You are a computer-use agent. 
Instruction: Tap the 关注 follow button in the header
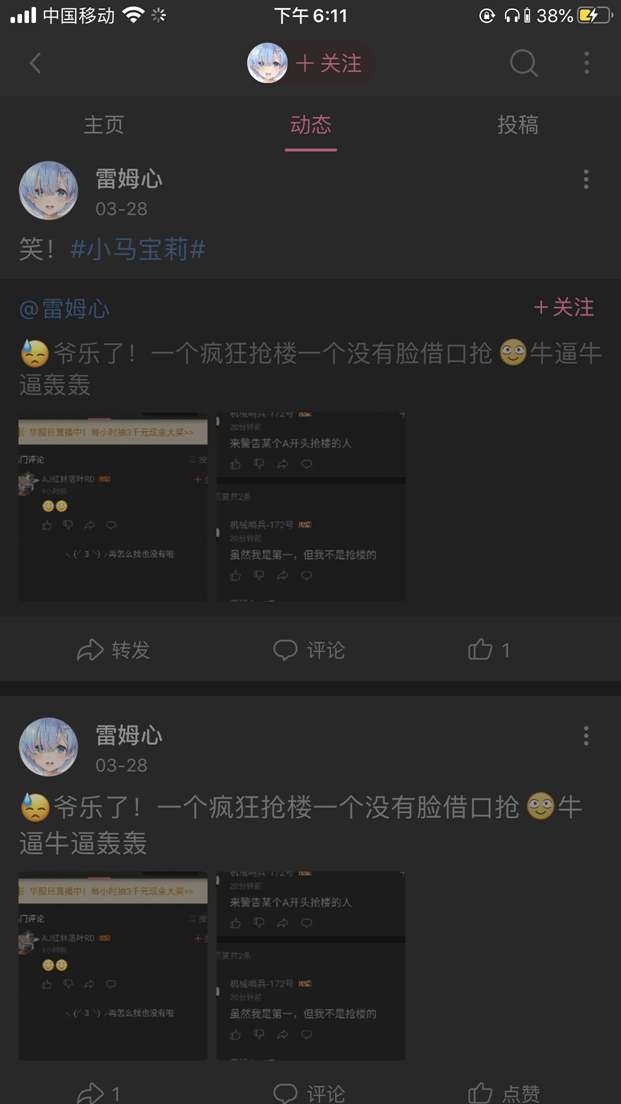pyautogui.click(x=329, y=63)
